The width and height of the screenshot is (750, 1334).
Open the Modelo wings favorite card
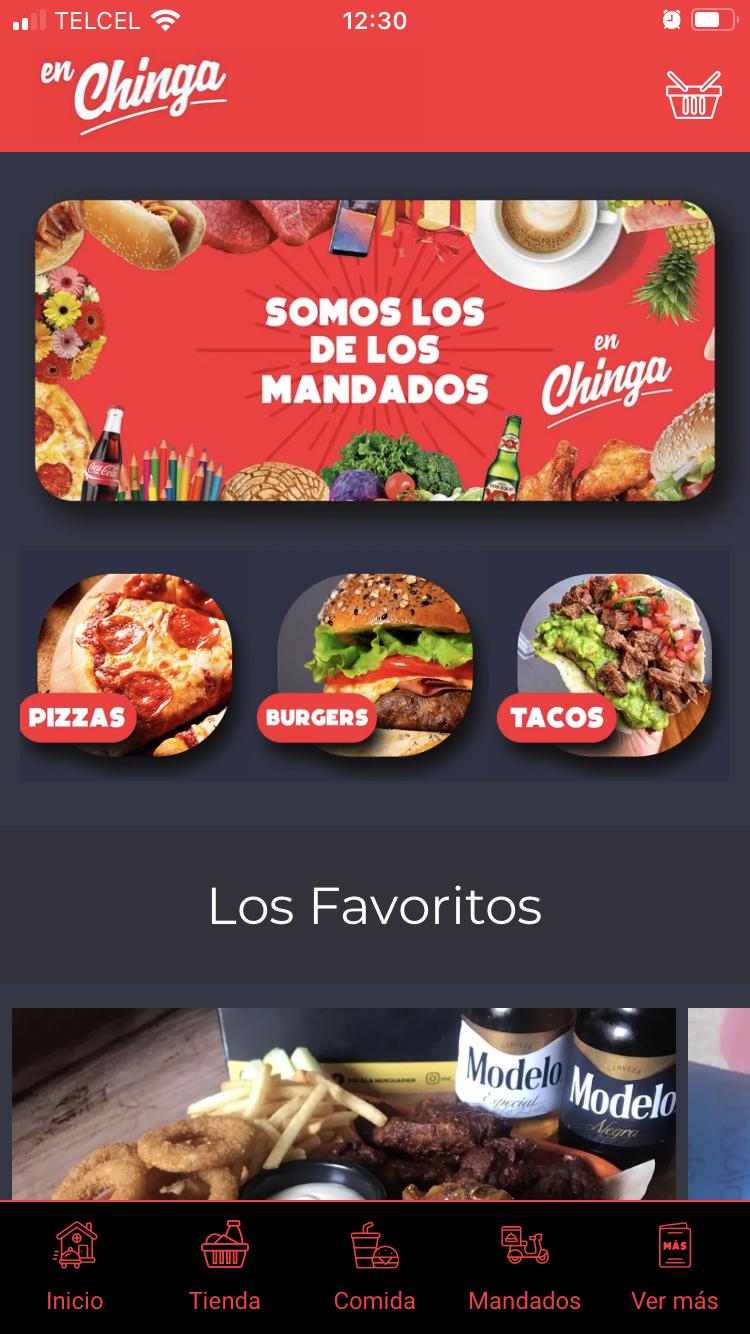(344, 1103)
